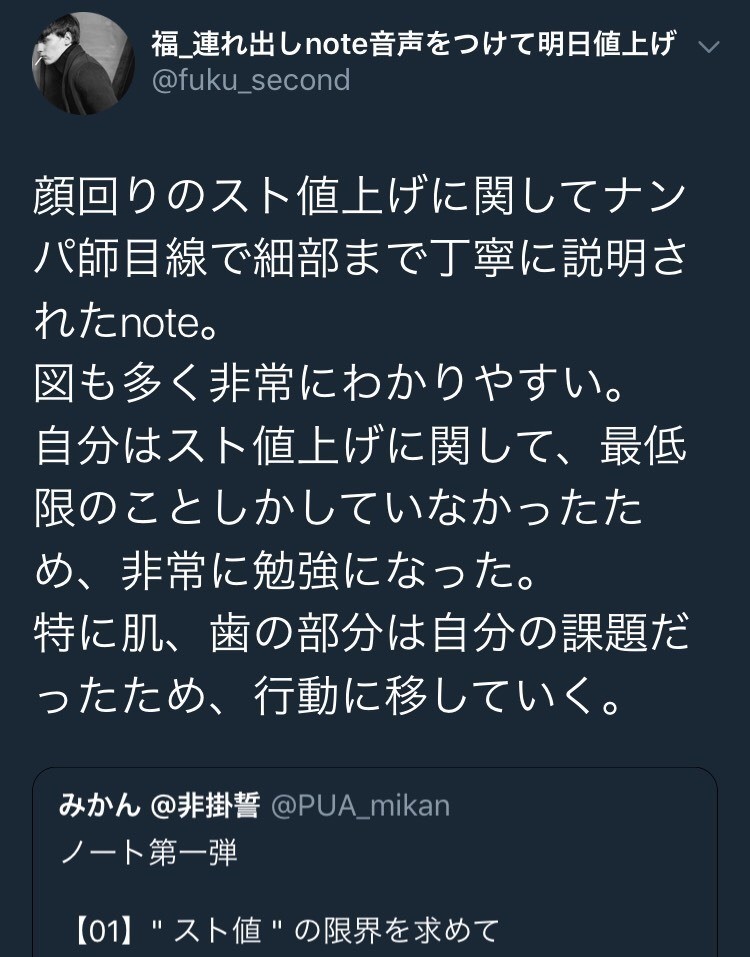
Task: Open the tweet options chevron menu
Action: click(x=708, y=48)
